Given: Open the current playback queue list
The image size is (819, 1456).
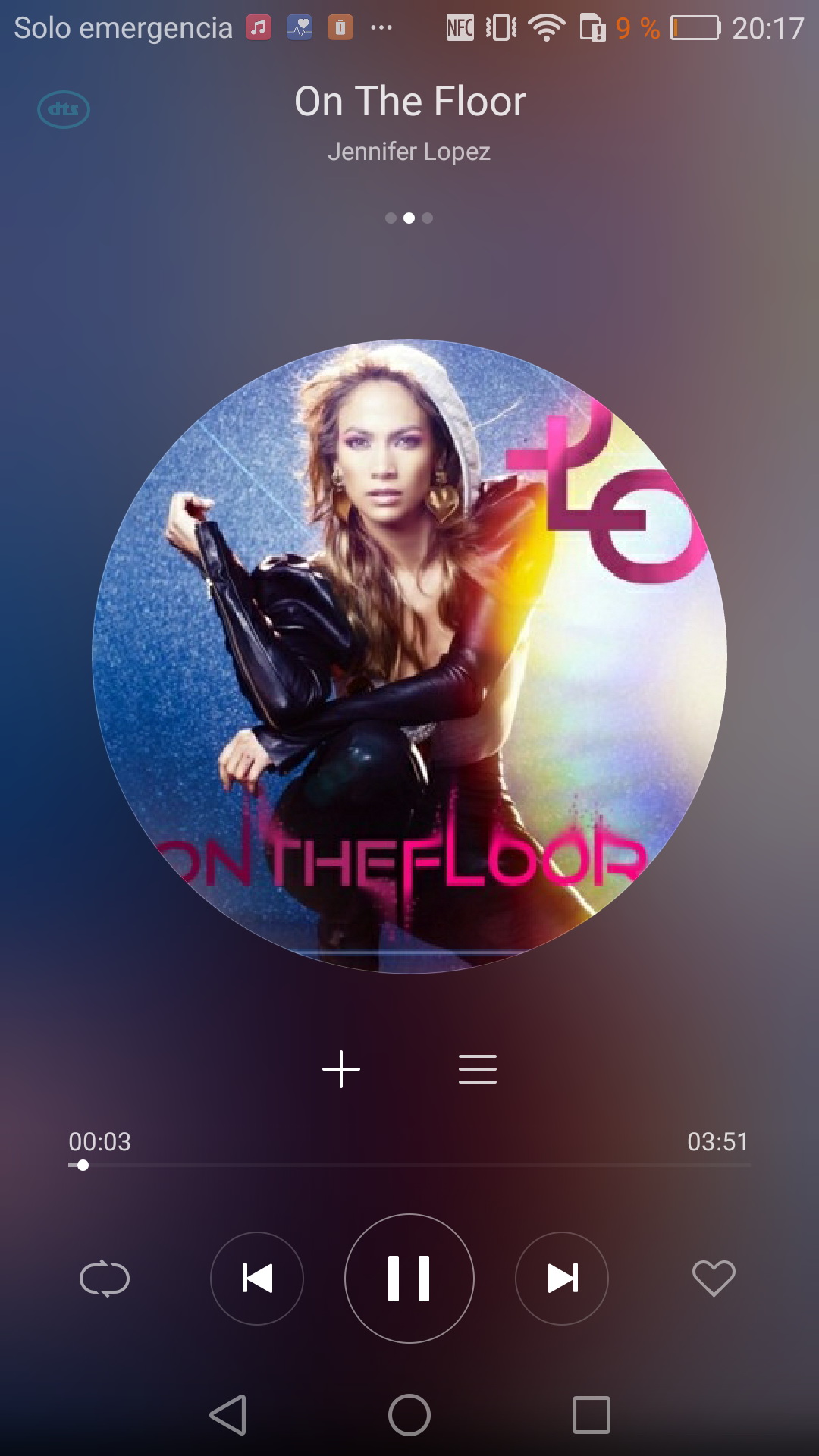Looking at the screenshot, I should point(478,1069).
